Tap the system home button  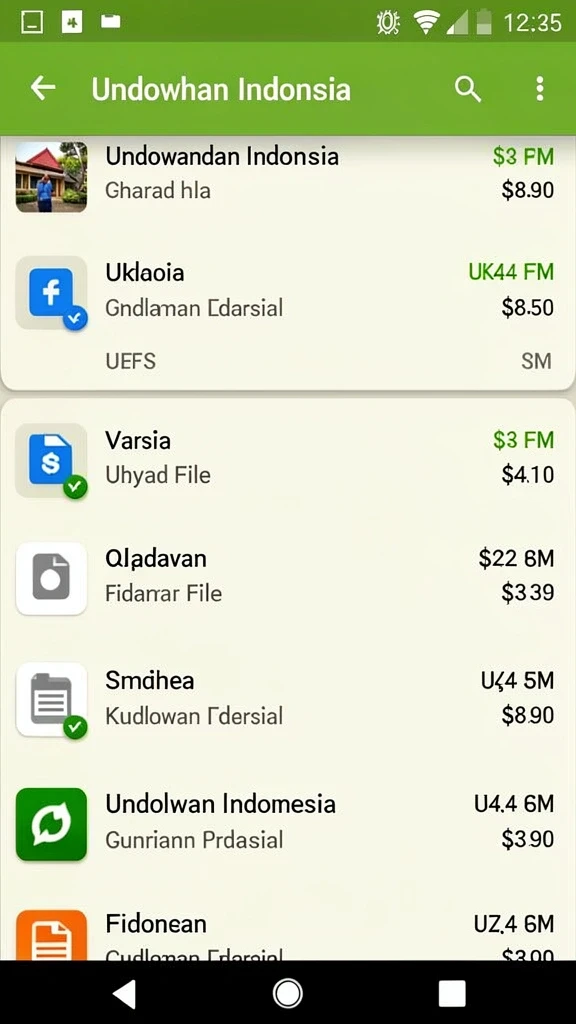tap(287, 993)
